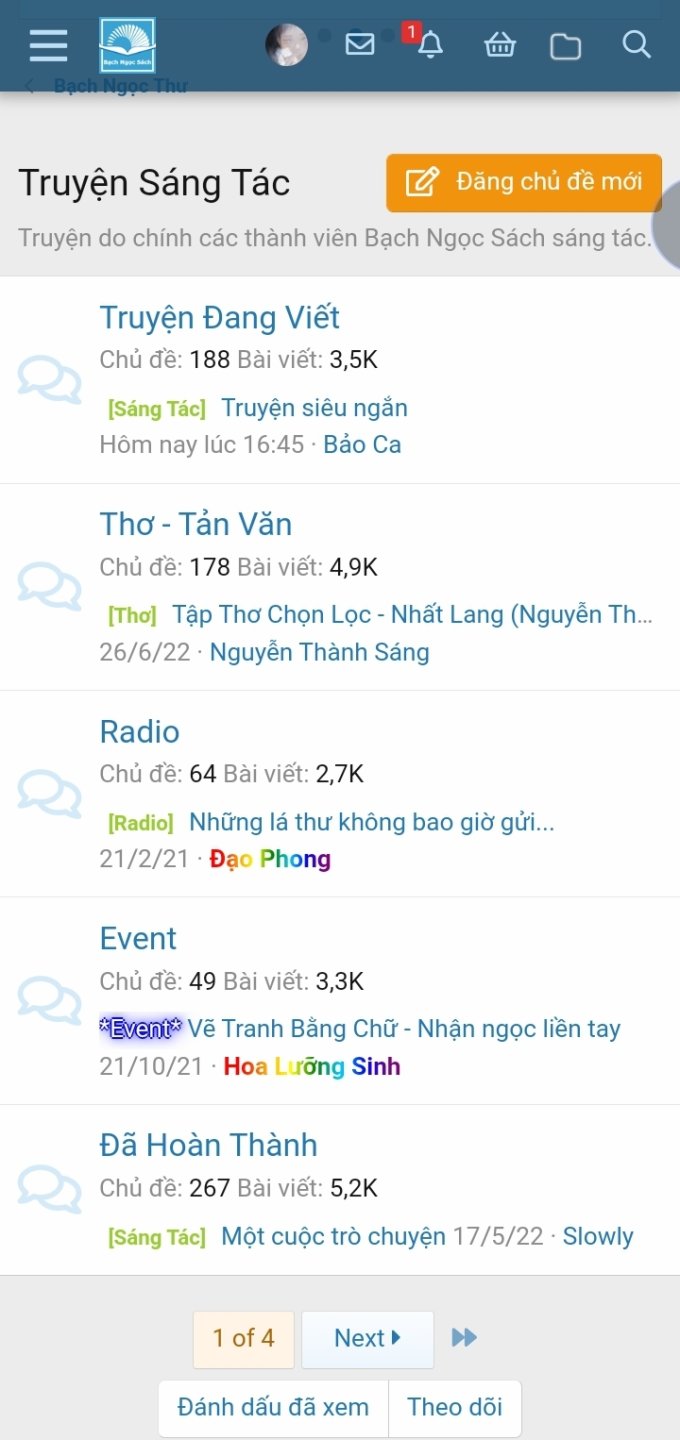The width and height of the screenshot is (680, 1440).
Task: Open the Thơ - Tản Văn forum
Action: click(x=196, y=524)
